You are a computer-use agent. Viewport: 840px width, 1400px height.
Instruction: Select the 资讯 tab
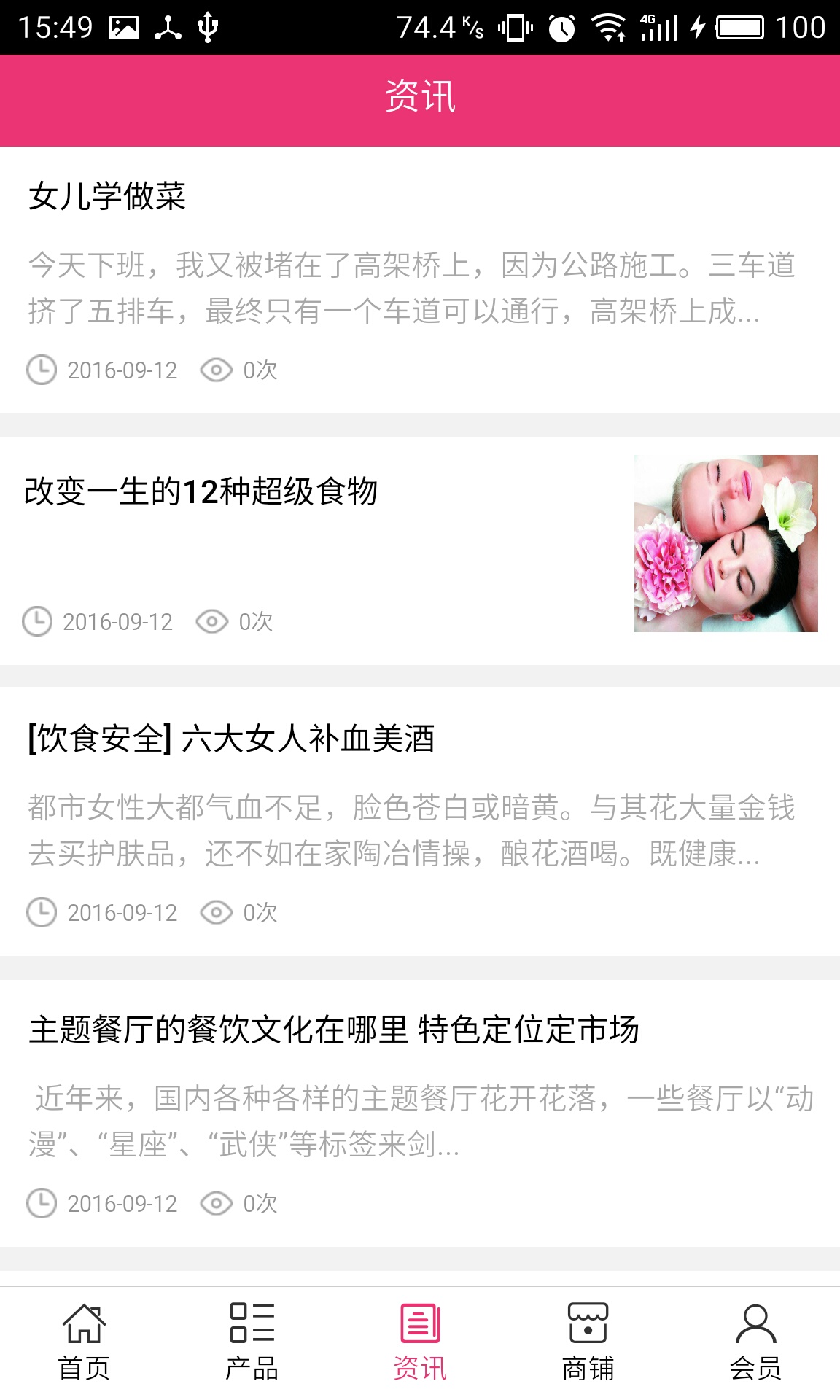point(420,1342)
